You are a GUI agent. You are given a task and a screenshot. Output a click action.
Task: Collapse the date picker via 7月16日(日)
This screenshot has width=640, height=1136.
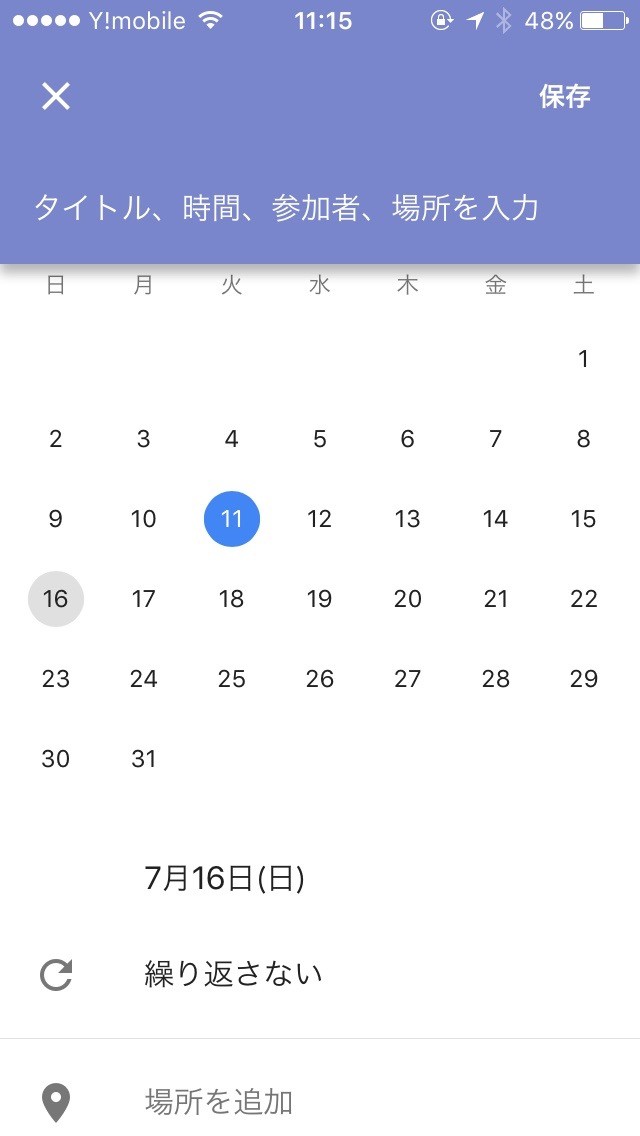225,878
